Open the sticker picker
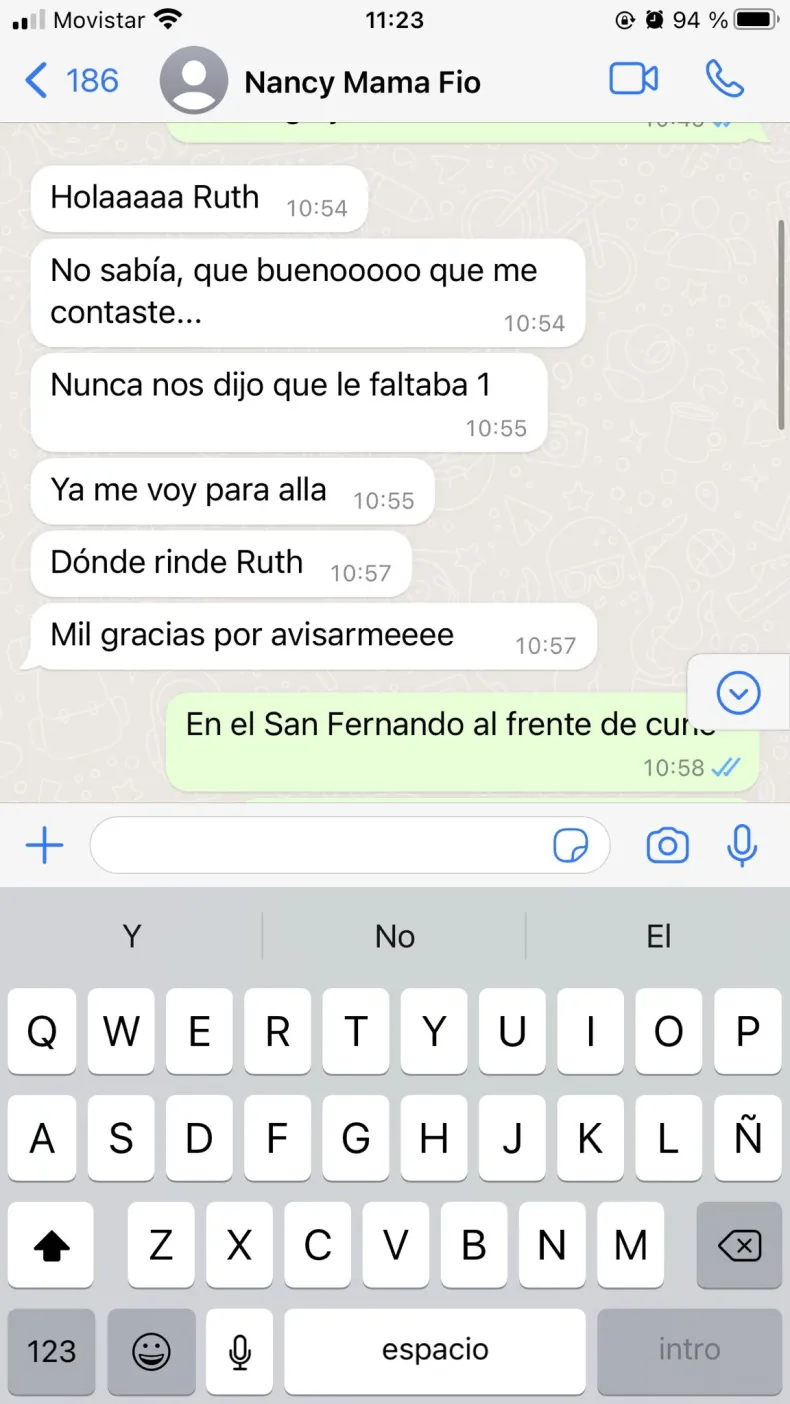Screen dimensions: 790x1404 [571, 847]
